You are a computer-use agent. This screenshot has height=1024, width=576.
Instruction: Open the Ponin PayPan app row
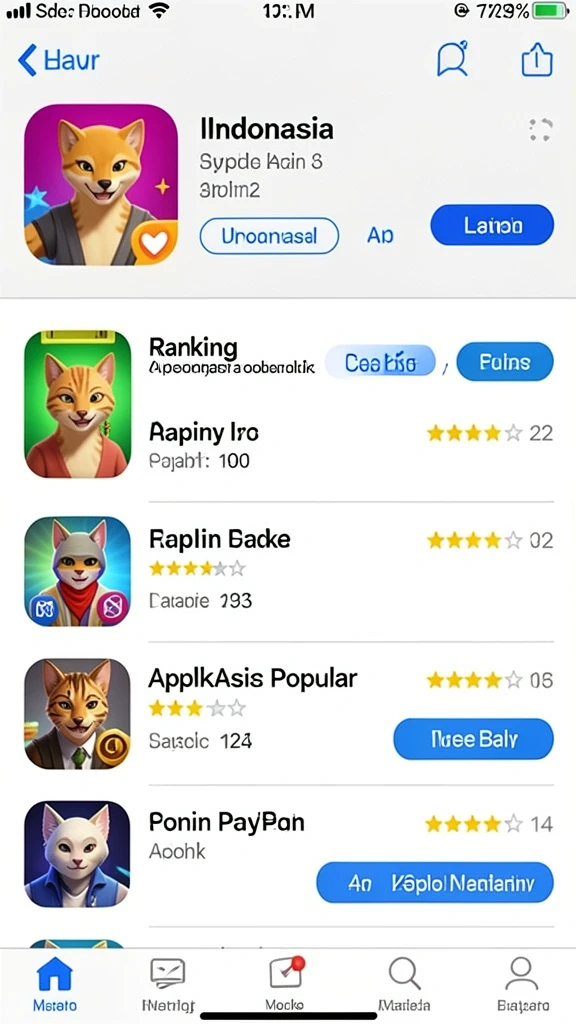point(289,854)
